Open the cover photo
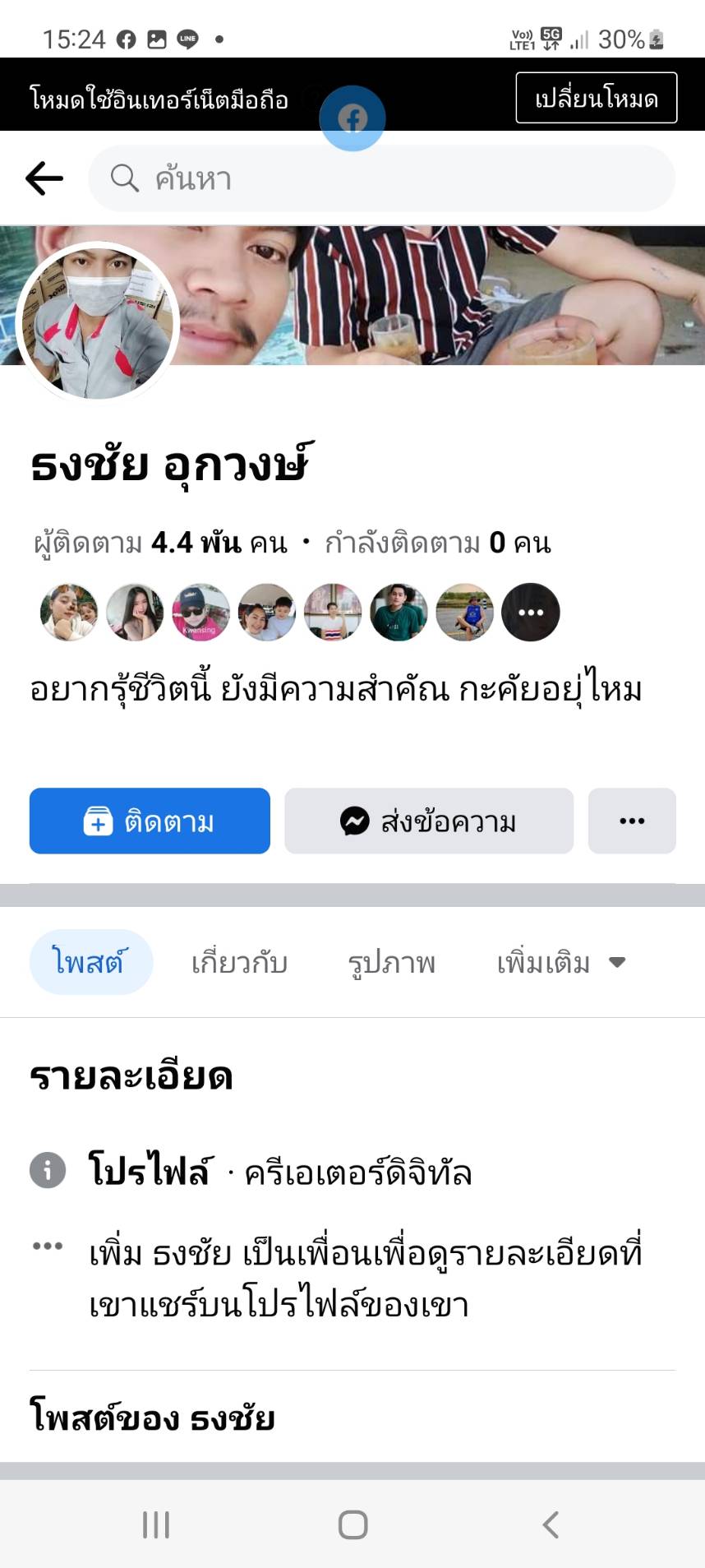Viewport: 705px width, 1568px height. (460, 296)
